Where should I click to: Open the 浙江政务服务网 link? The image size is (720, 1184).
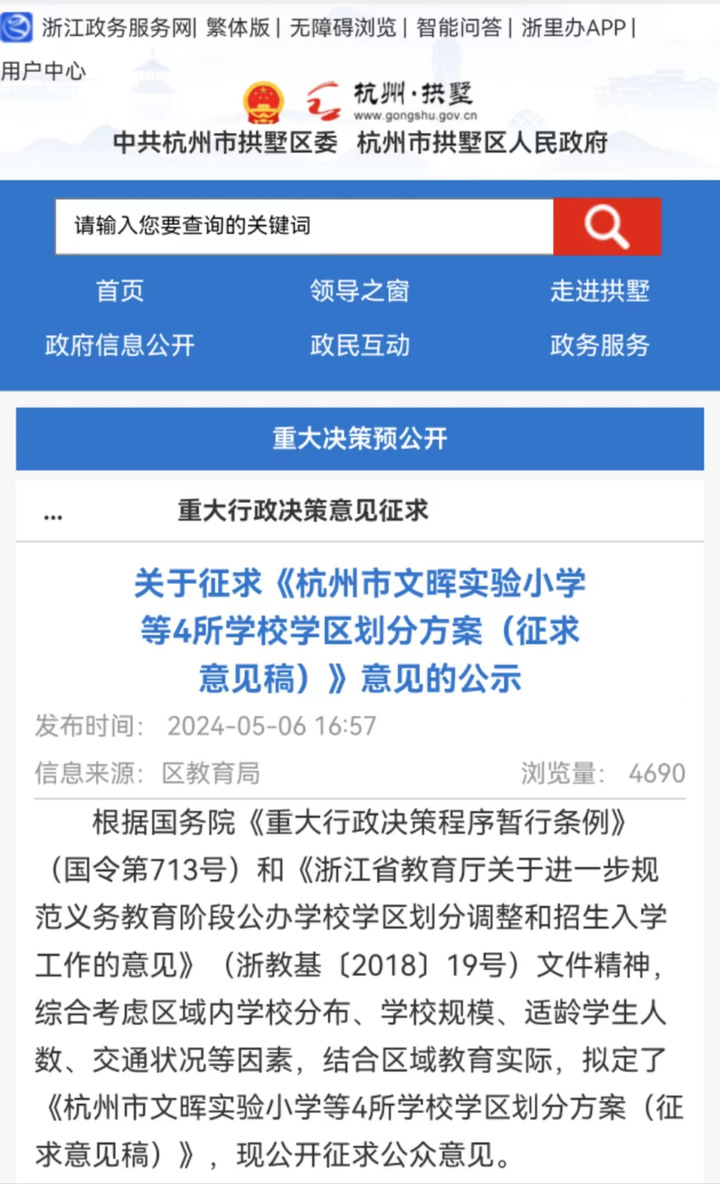click(x=117, y=28)
